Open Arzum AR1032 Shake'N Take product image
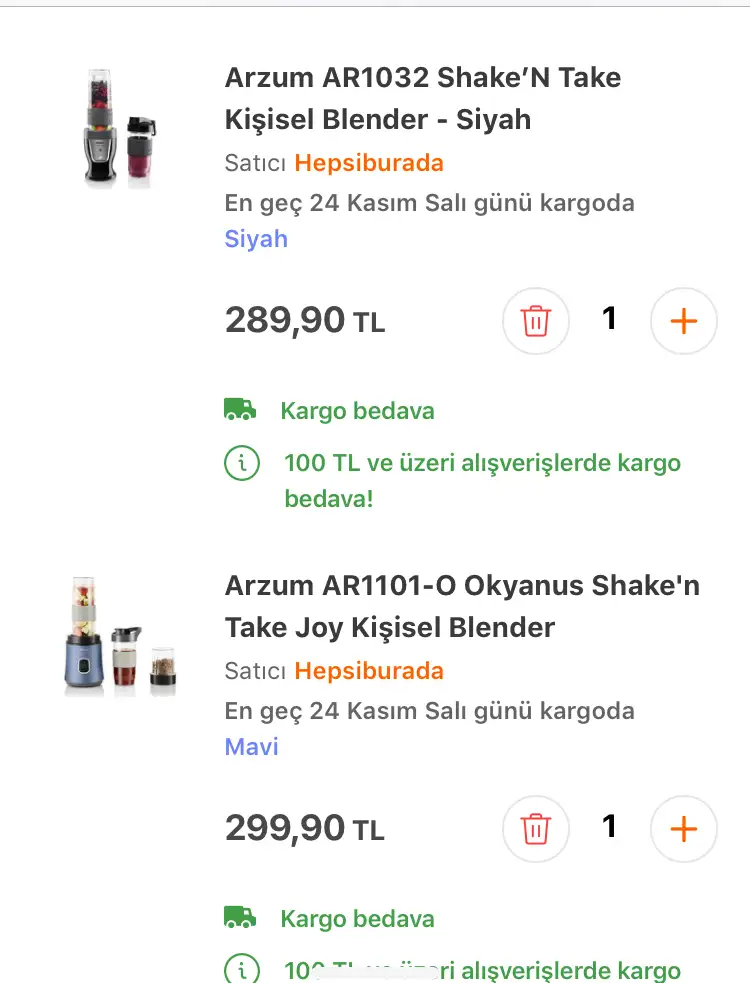 pos(120,128)
